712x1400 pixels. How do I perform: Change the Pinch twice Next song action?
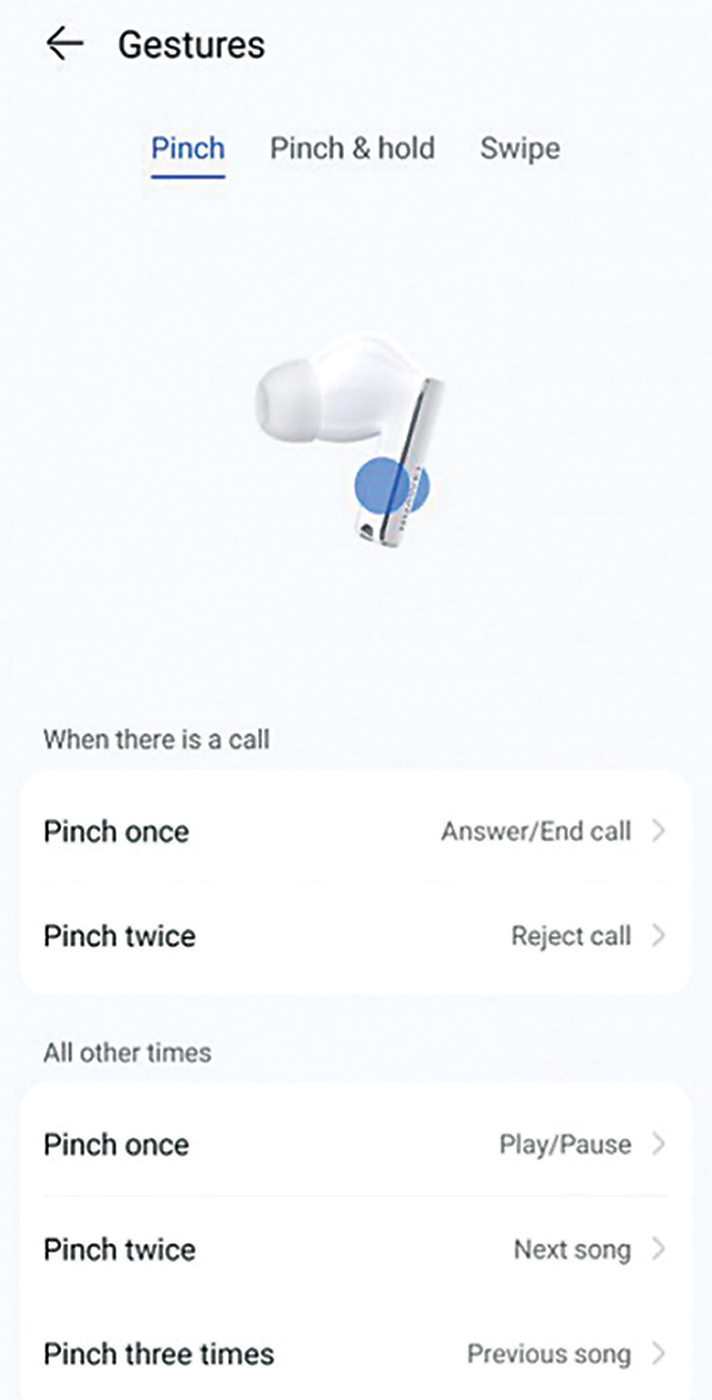point(355,1249)
